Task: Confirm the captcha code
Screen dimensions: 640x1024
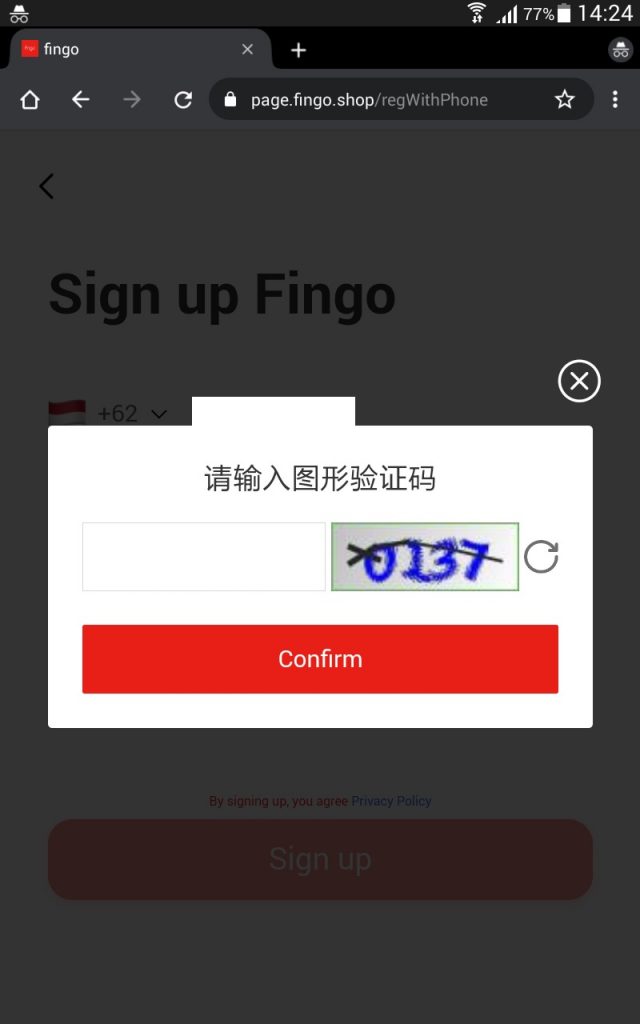Action: coord(320,659)
